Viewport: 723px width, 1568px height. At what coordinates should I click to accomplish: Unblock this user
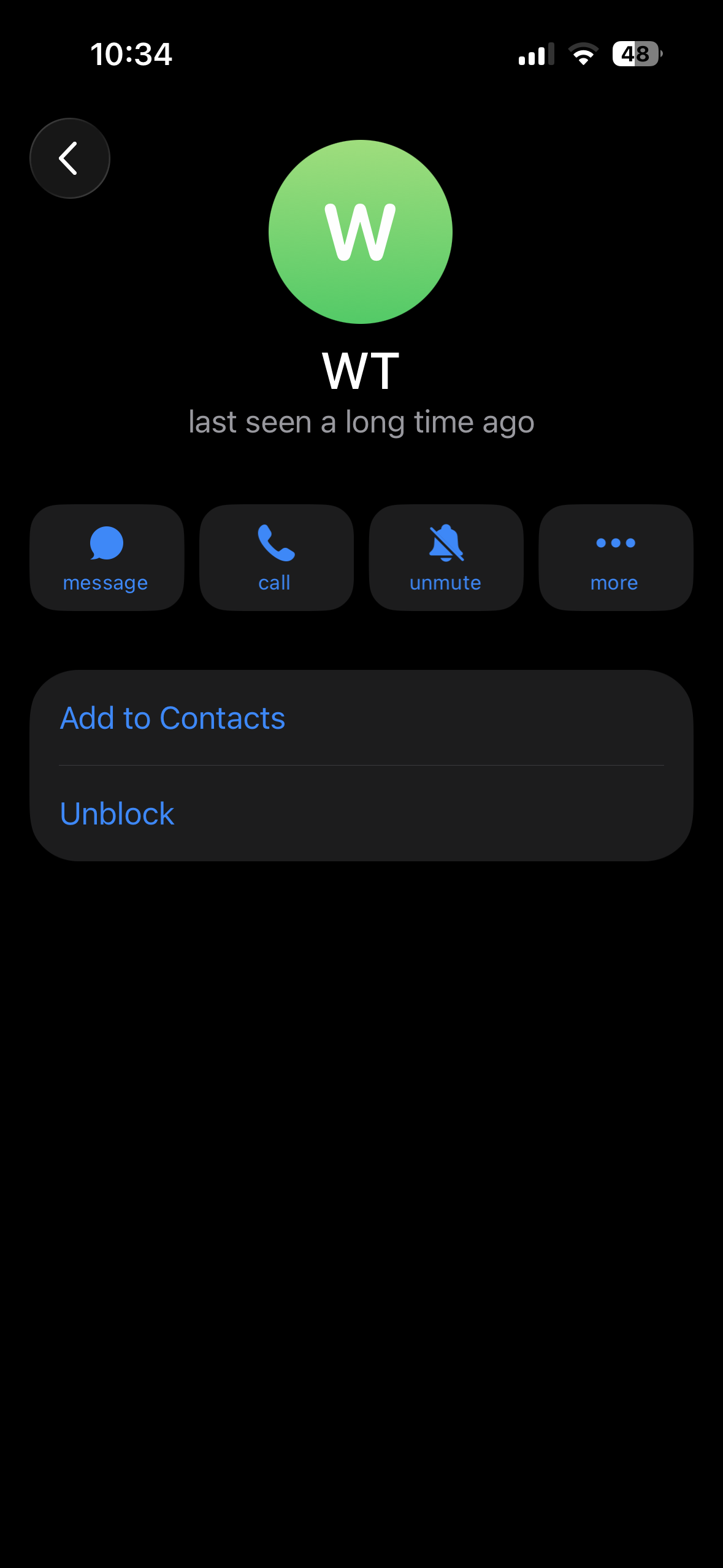click(x=117, y=813)
